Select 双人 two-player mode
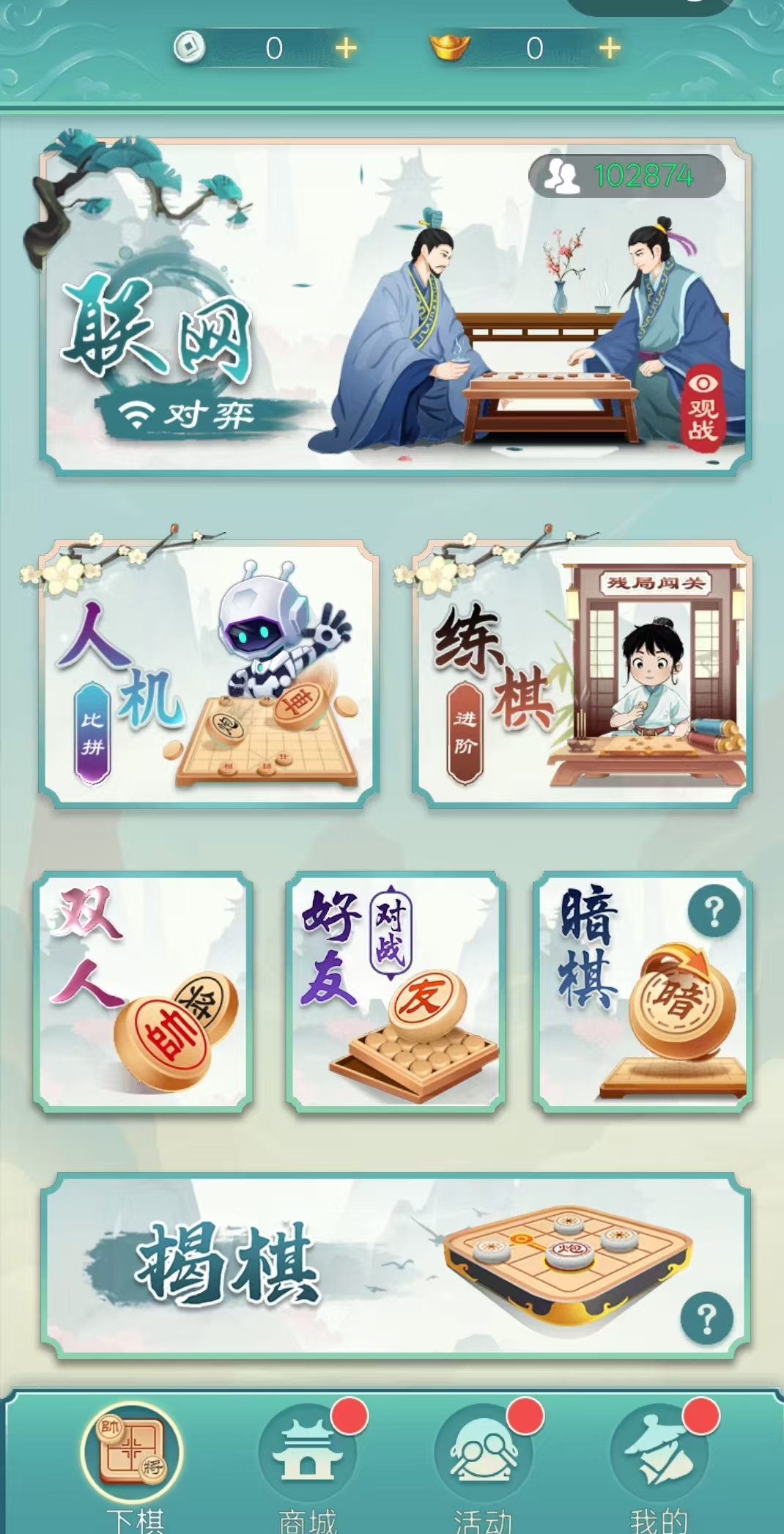784x1534 pixels. tap(143, 991)
